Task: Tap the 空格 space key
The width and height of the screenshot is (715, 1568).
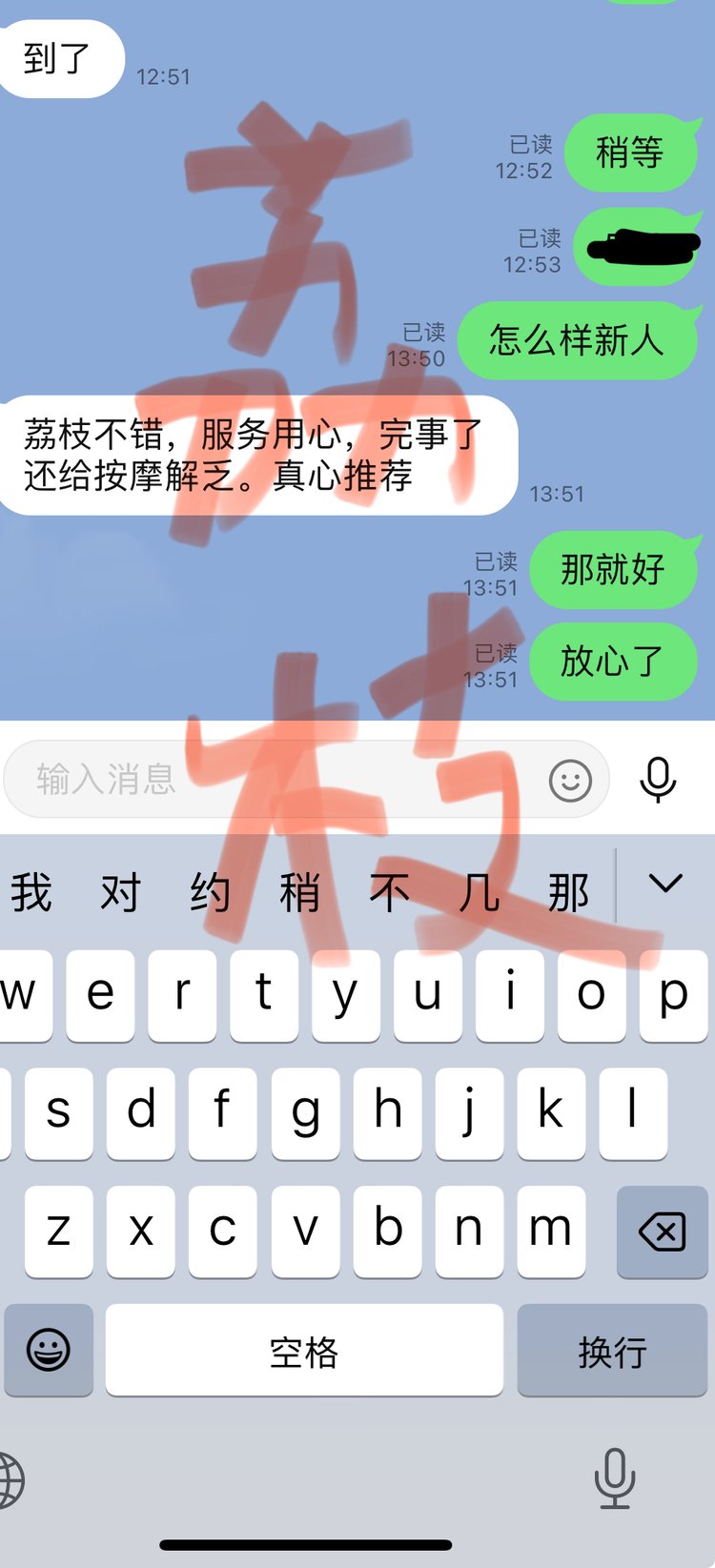Action: [x=304, y=1351]
